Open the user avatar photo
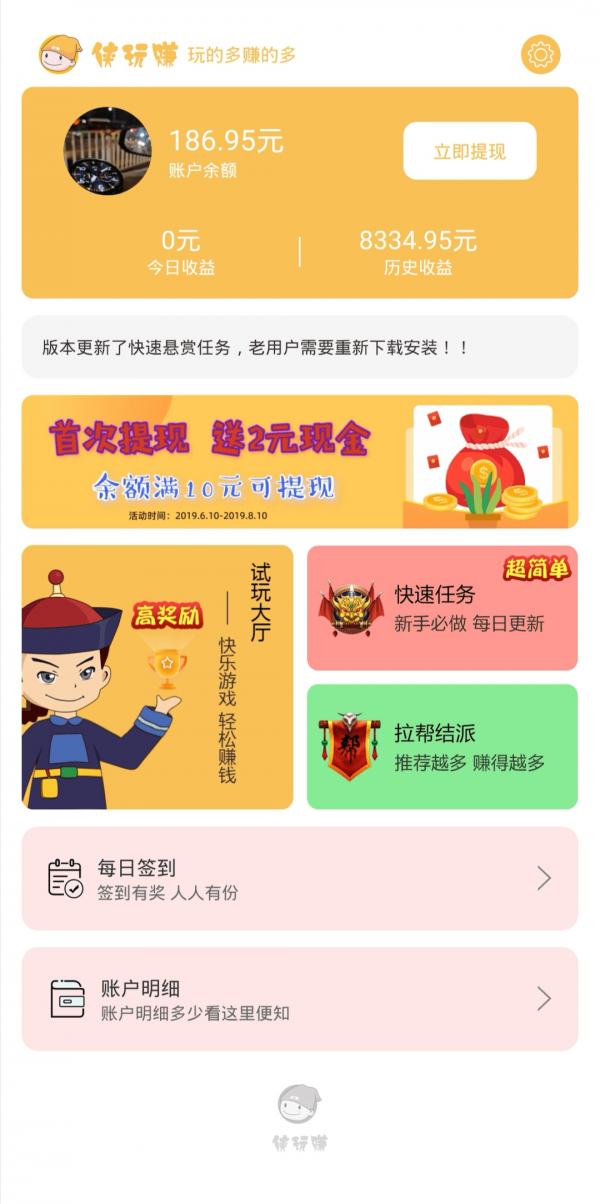This screenshot has width=600, height=1204. click(x=108, y=151)
